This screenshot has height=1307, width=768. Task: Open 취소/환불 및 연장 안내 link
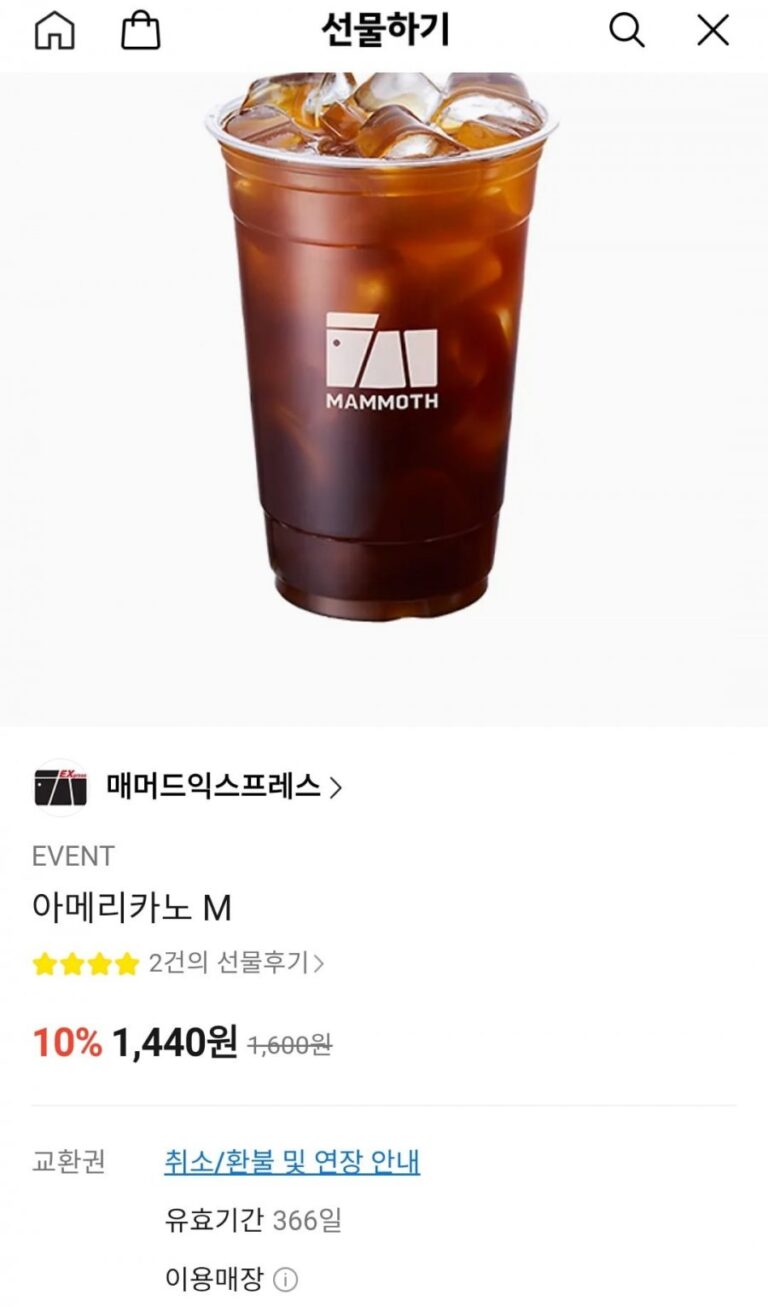click(292, 1162)
